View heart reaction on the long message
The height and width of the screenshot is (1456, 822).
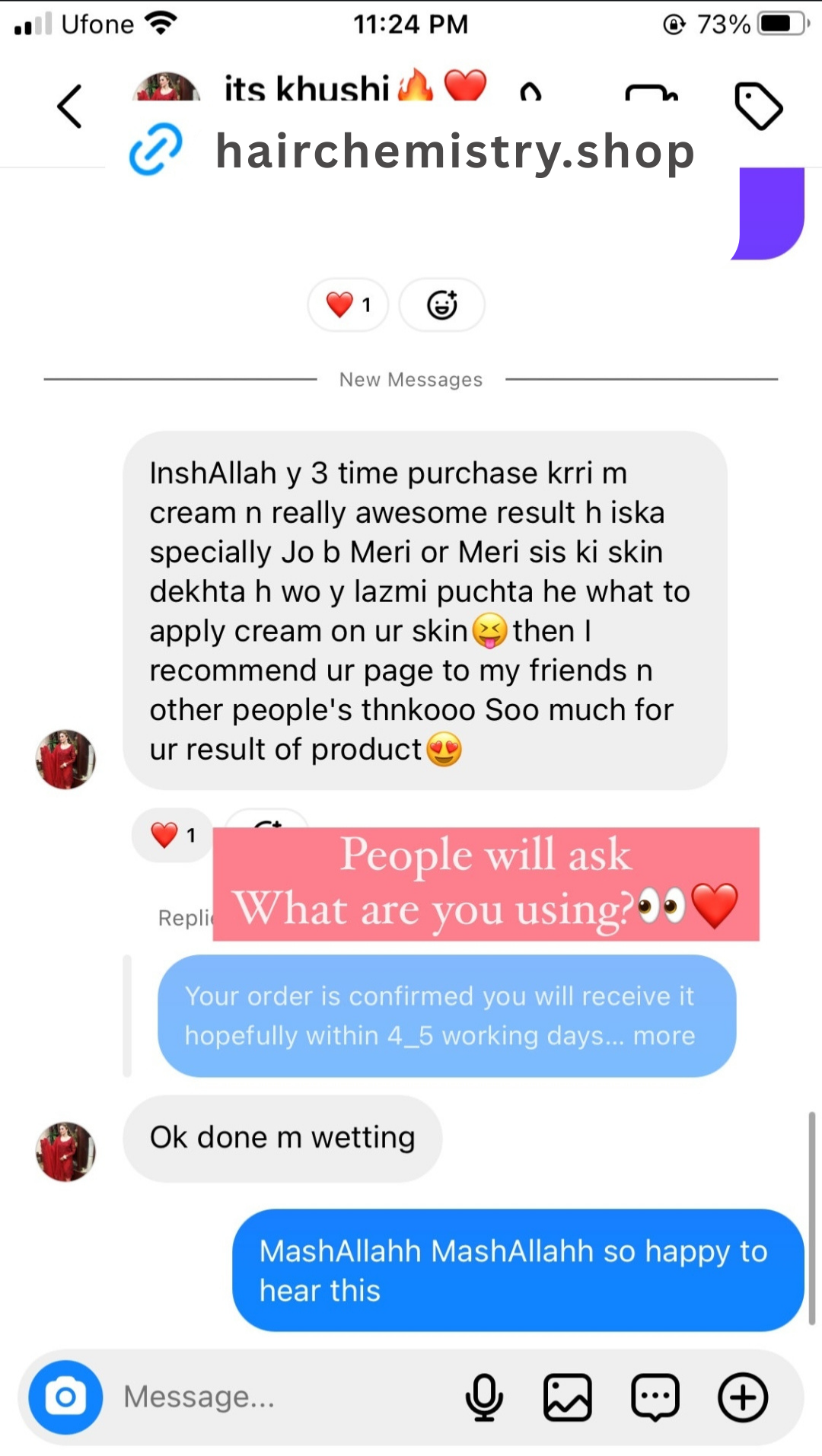point(174,835)
